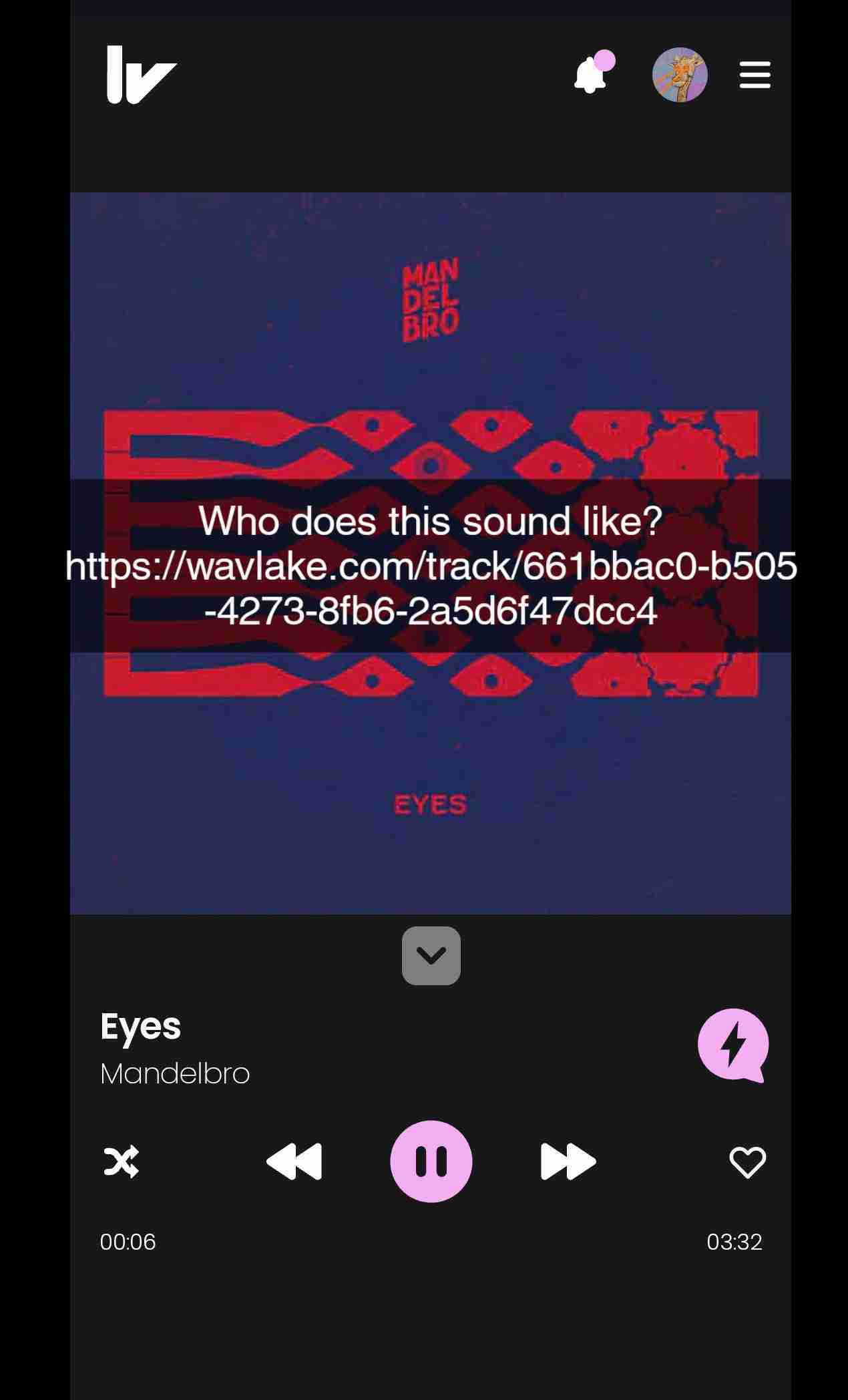The image size is (848, 1400).
Task: Like the track with the heart icon
Action: 747,1162
